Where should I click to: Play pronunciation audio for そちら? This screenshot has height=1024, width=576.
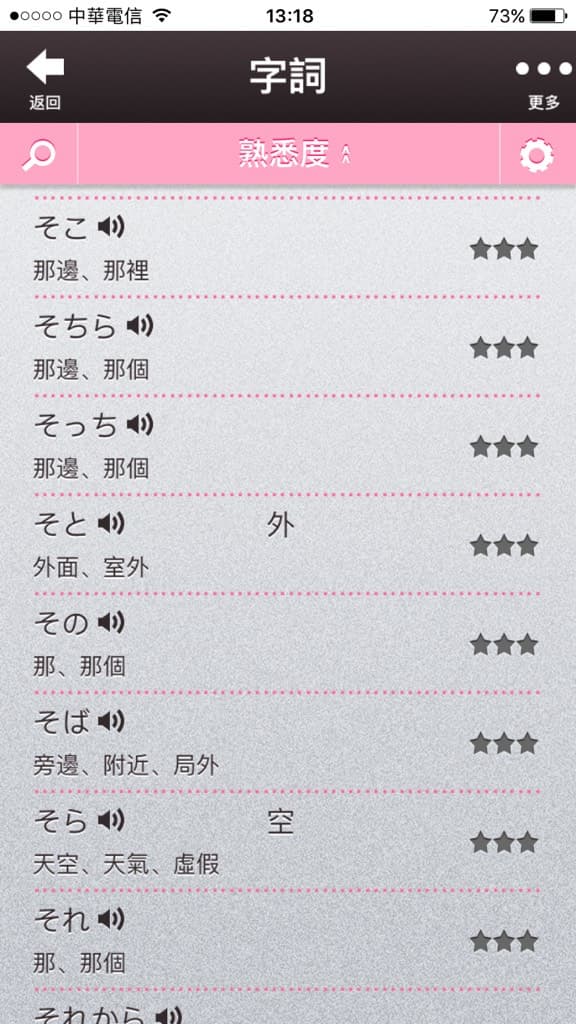click(x=140, y=325)
